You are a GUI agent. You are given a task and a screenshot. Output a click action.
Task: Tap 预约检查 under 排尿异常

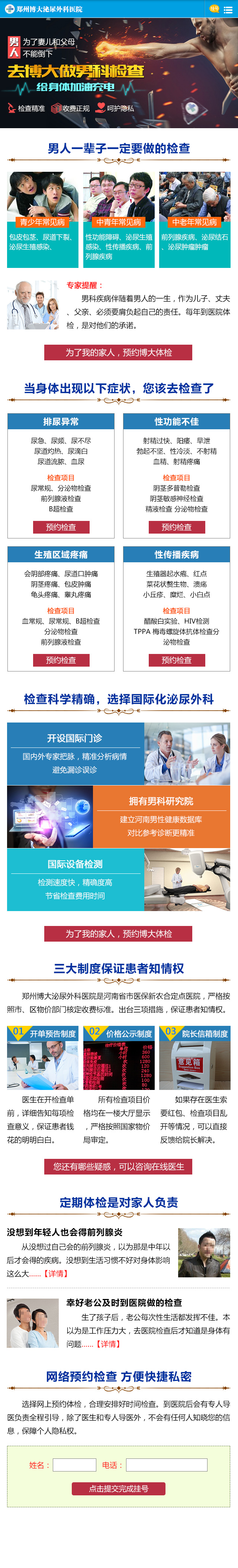[61, 527]
